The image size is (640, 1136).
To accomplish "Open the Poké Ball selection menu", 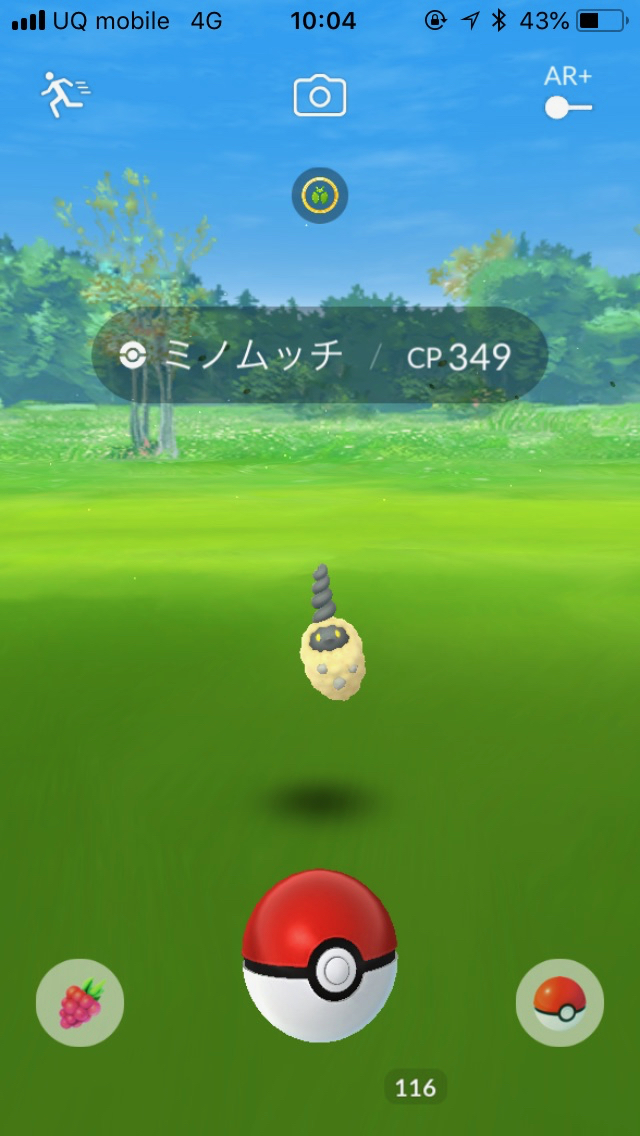I will (x=559, y=1003).
